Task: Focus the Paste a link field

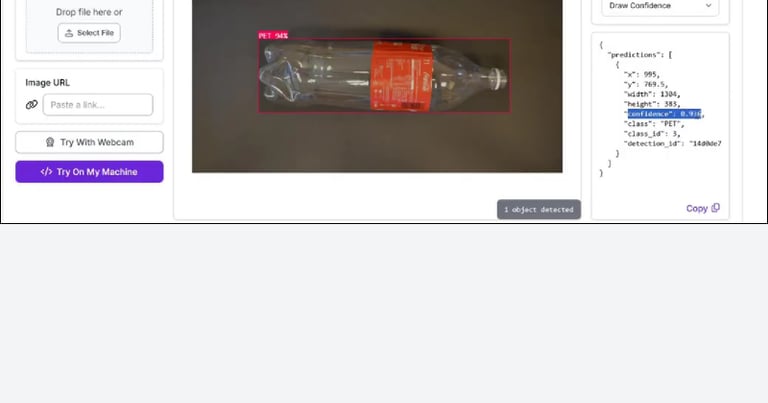Action: [x=98, y=105]
